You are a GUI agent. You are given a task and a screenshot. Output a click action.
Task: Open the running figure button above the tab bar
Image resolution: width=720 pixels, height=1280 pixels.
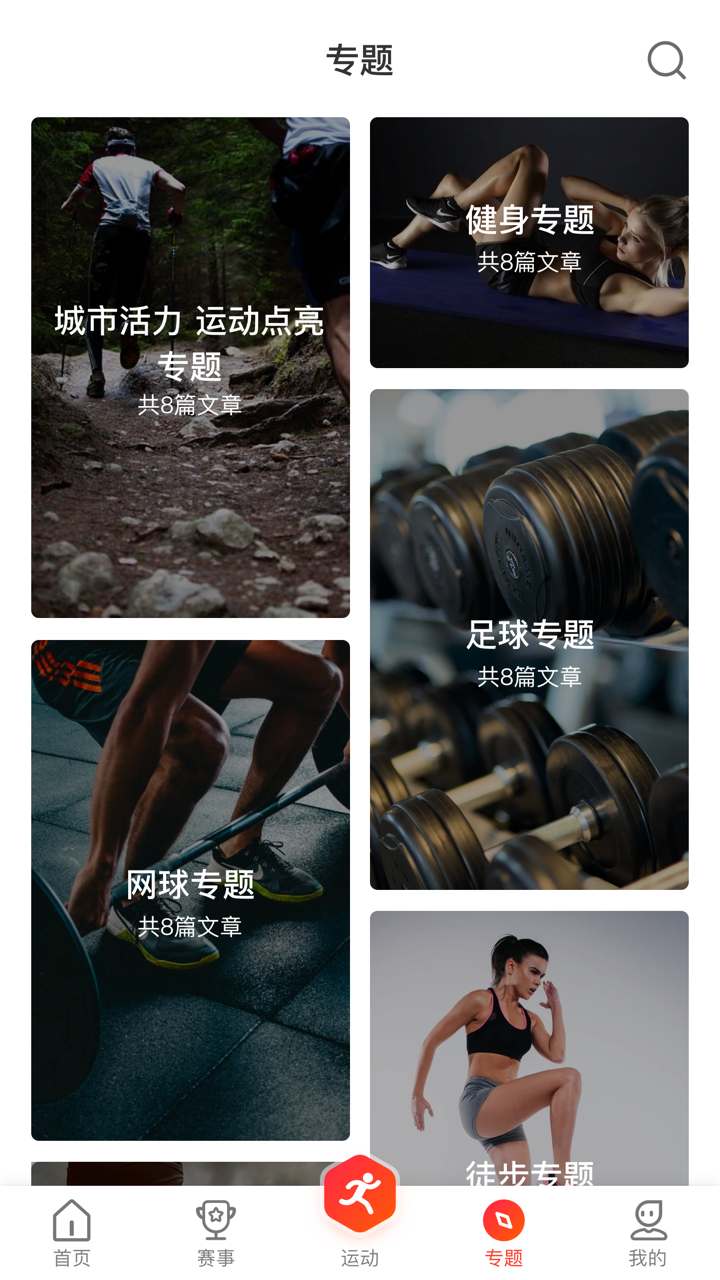[x=360, y=1195]
